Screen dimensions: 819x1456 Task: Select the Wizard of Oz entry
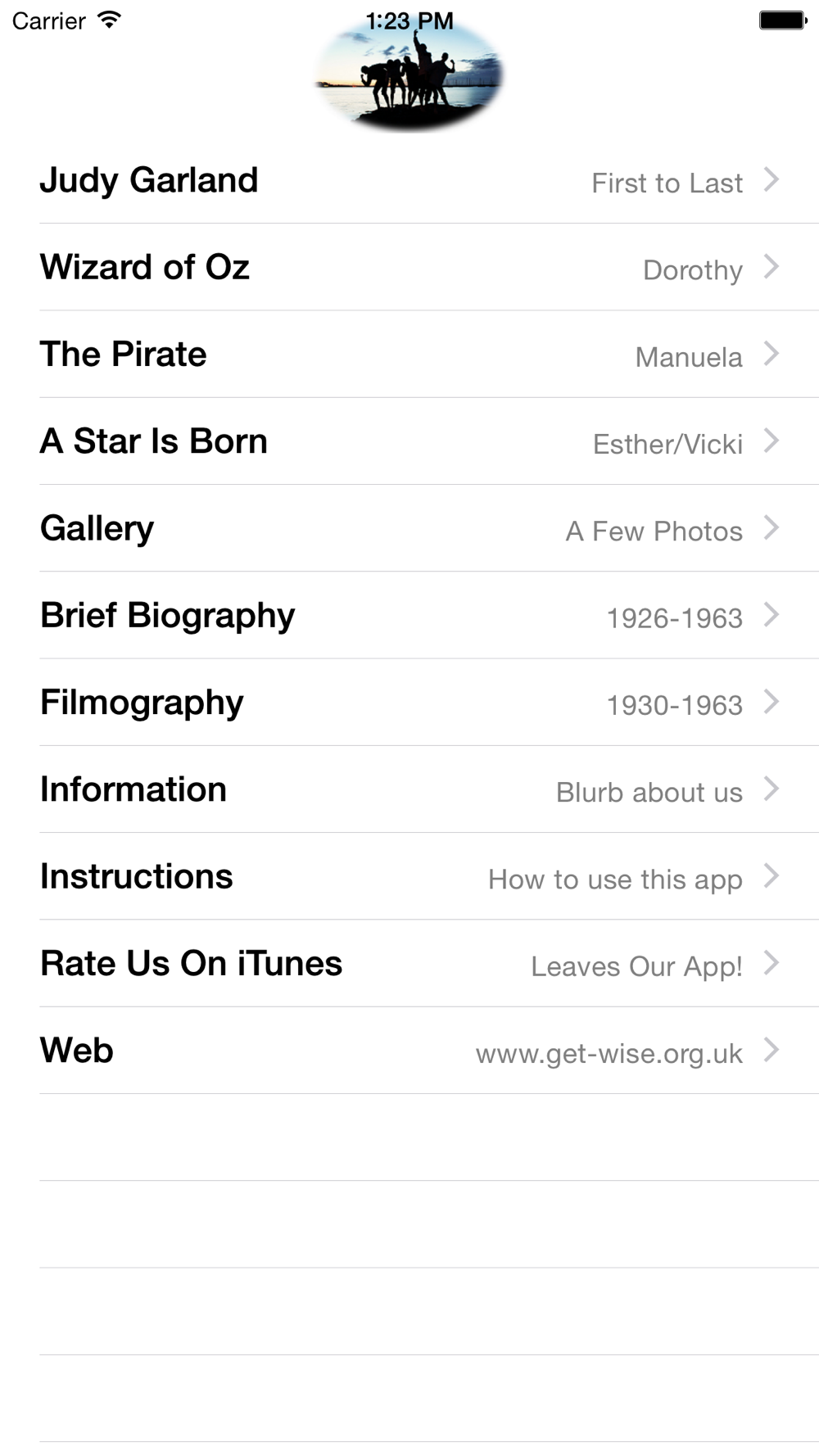click(409, 267)
